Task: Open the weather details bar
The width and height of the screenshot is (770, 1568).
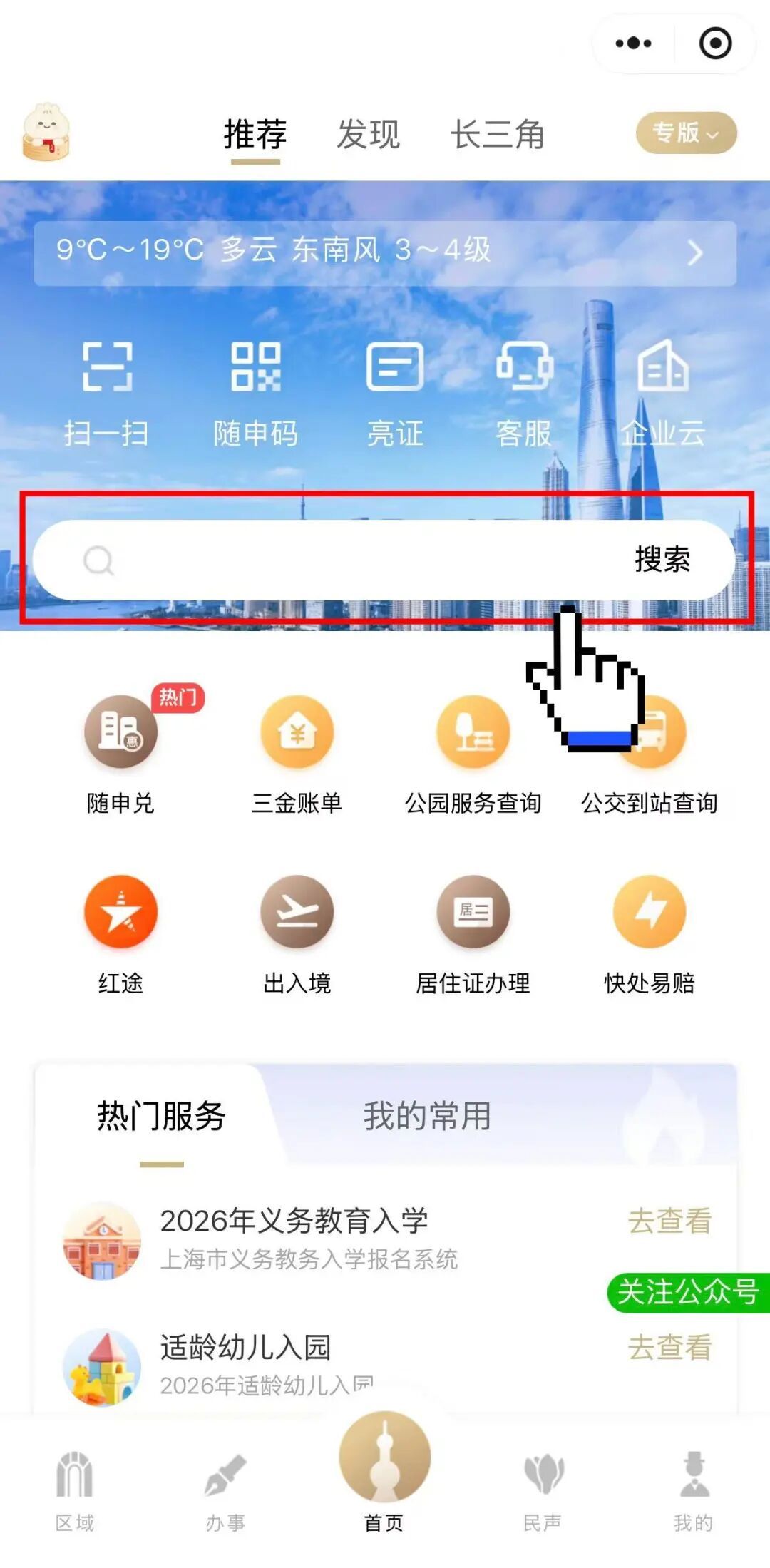Action: click(385, 252)
